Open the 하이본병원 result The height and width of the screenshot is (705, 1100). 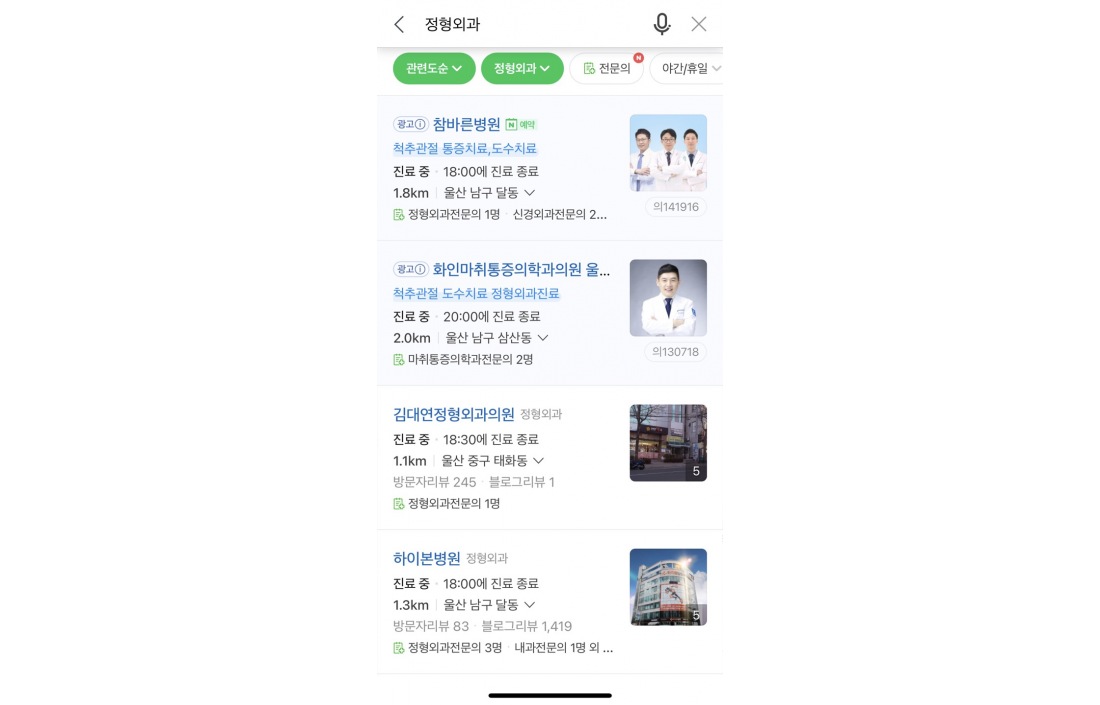click(427, 558)
